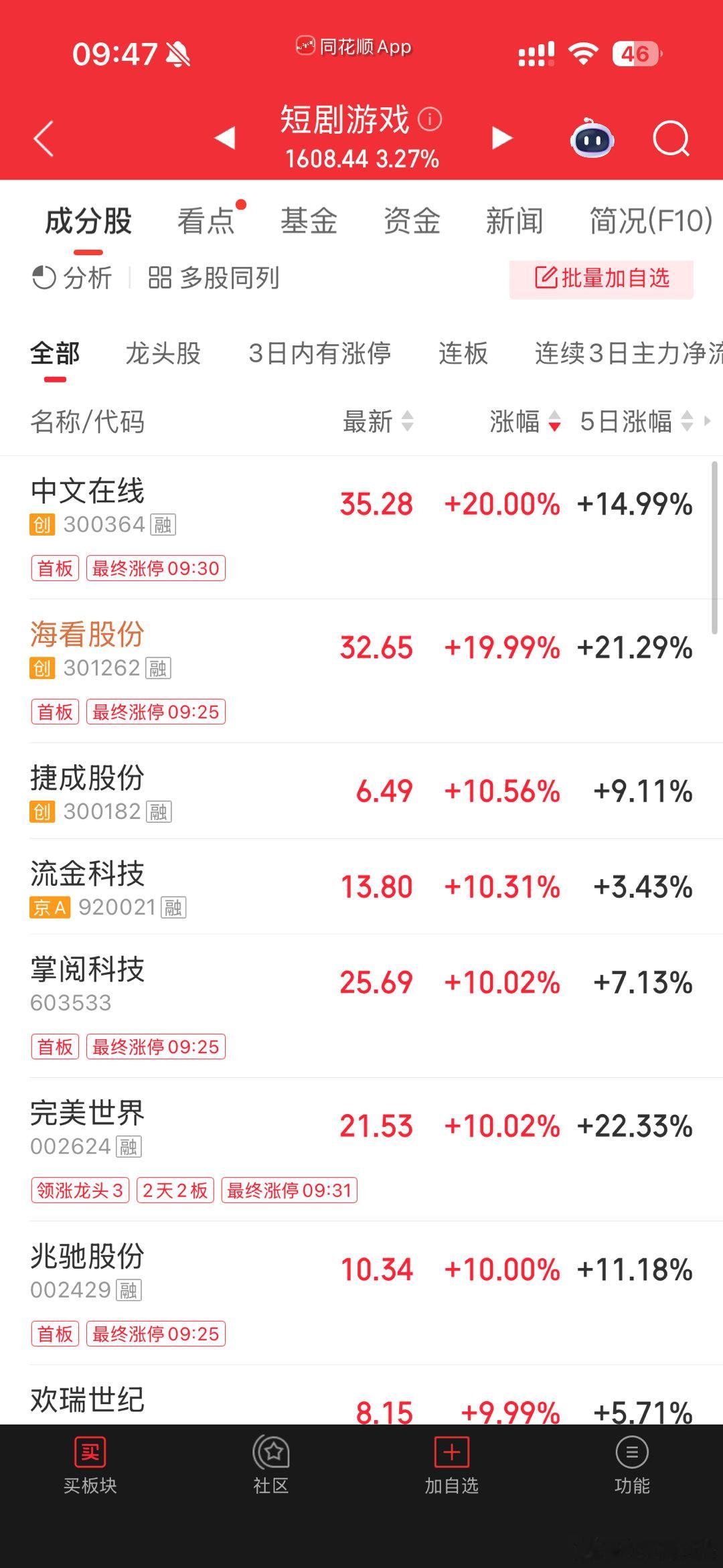The image size is (723, 1568).
Task: Select the 龙头股 filter option
Action: click(x=164, y=354)
